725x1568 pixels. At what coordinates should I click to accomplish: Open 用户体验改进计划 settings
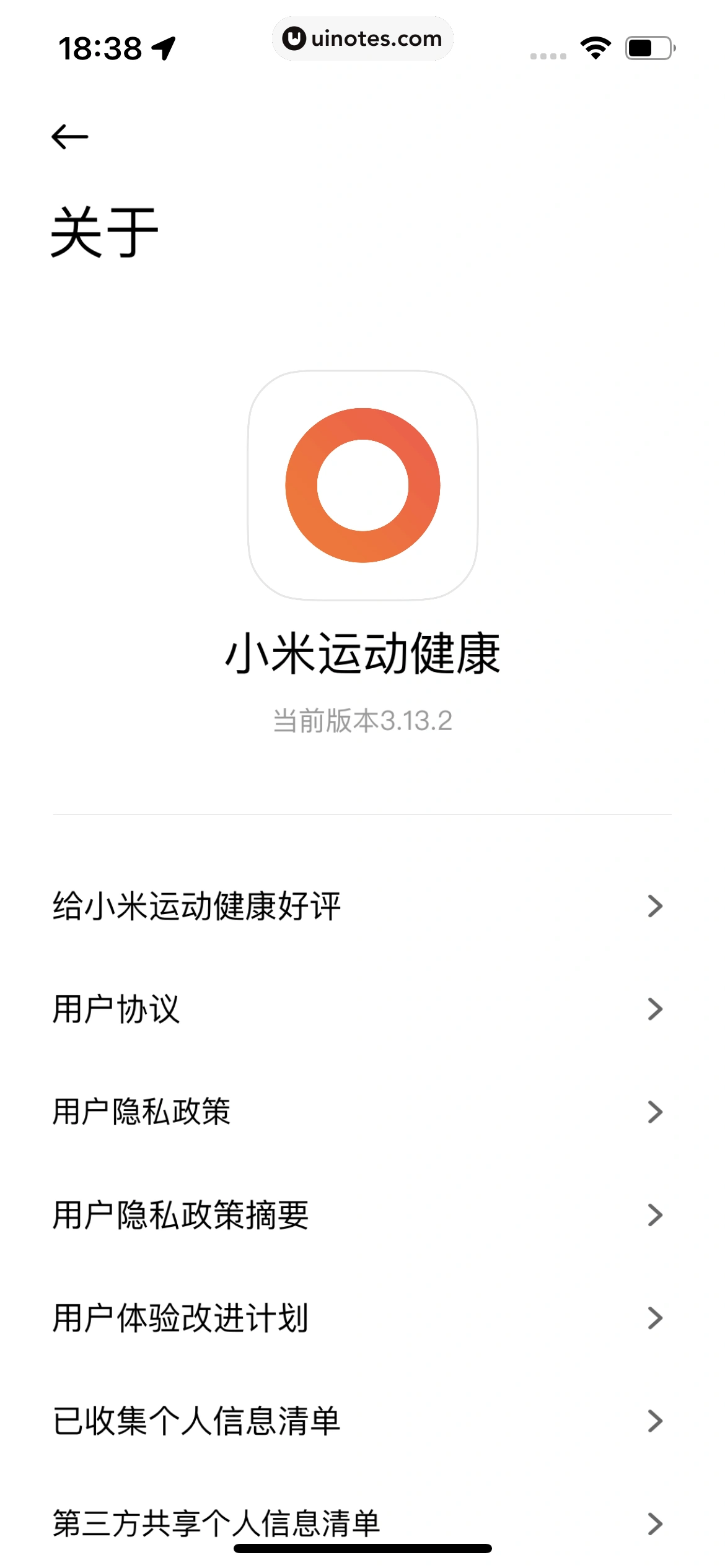[x=362, y=1318]
